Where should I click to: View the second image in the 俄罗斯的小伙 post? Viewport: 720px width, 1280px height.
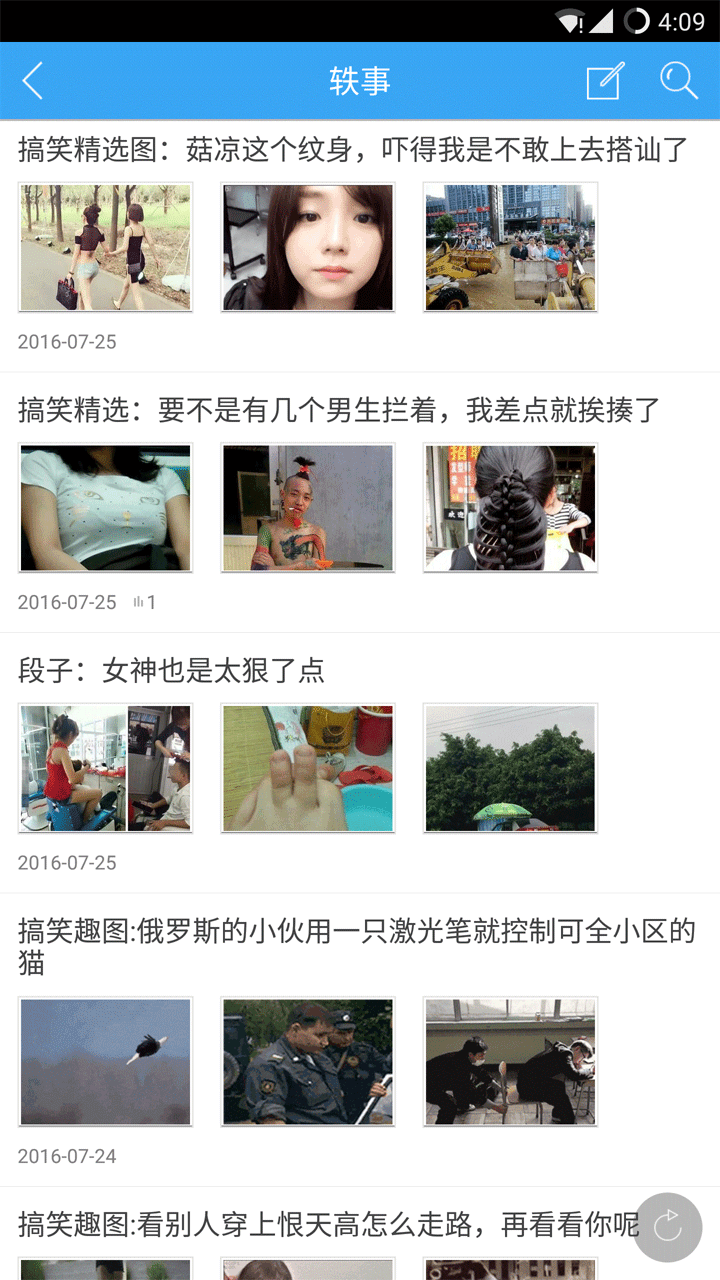[x=308, y=1061]
